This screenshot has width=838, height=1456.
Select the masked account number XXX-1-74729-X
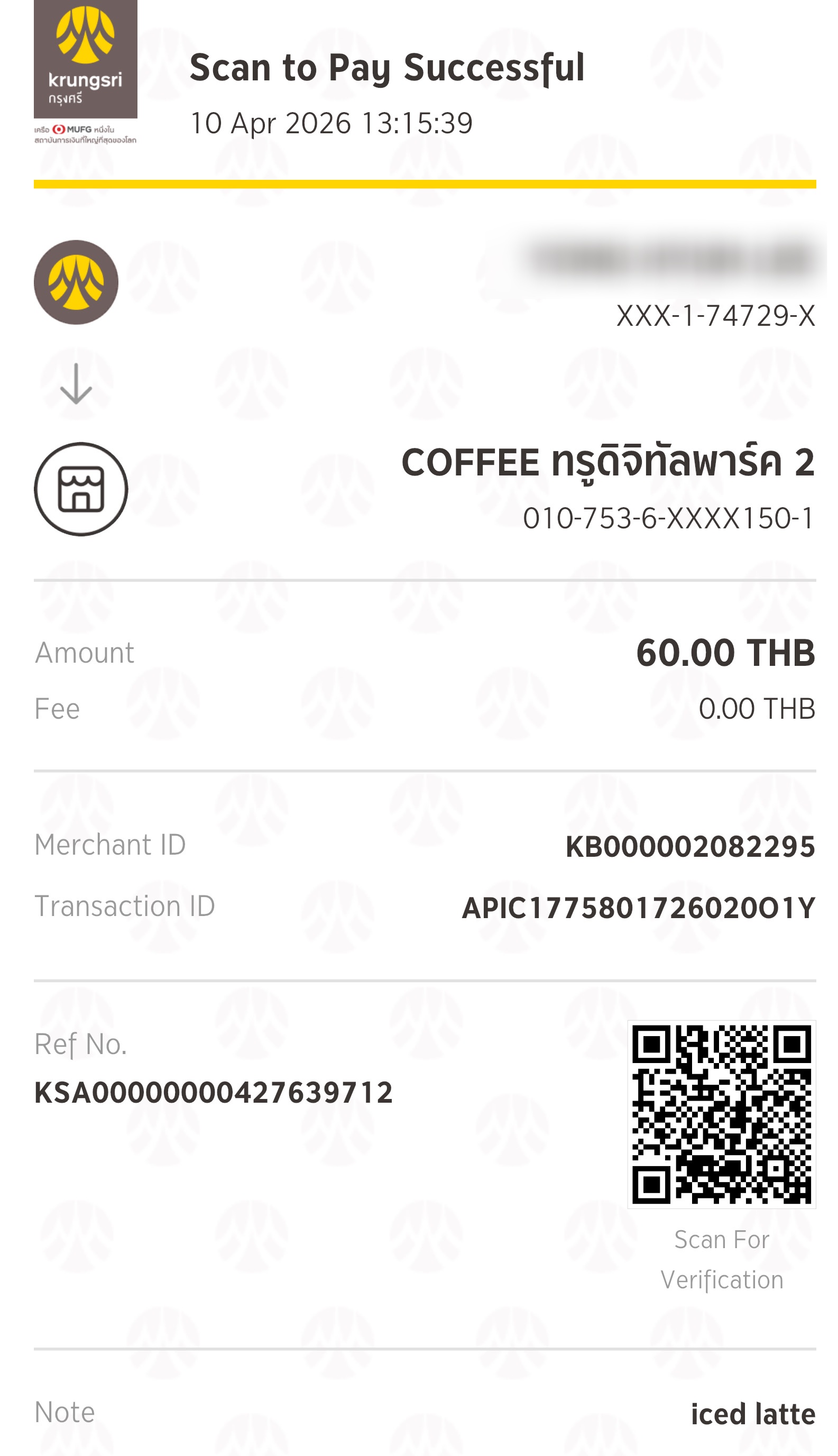click(714, 316)
